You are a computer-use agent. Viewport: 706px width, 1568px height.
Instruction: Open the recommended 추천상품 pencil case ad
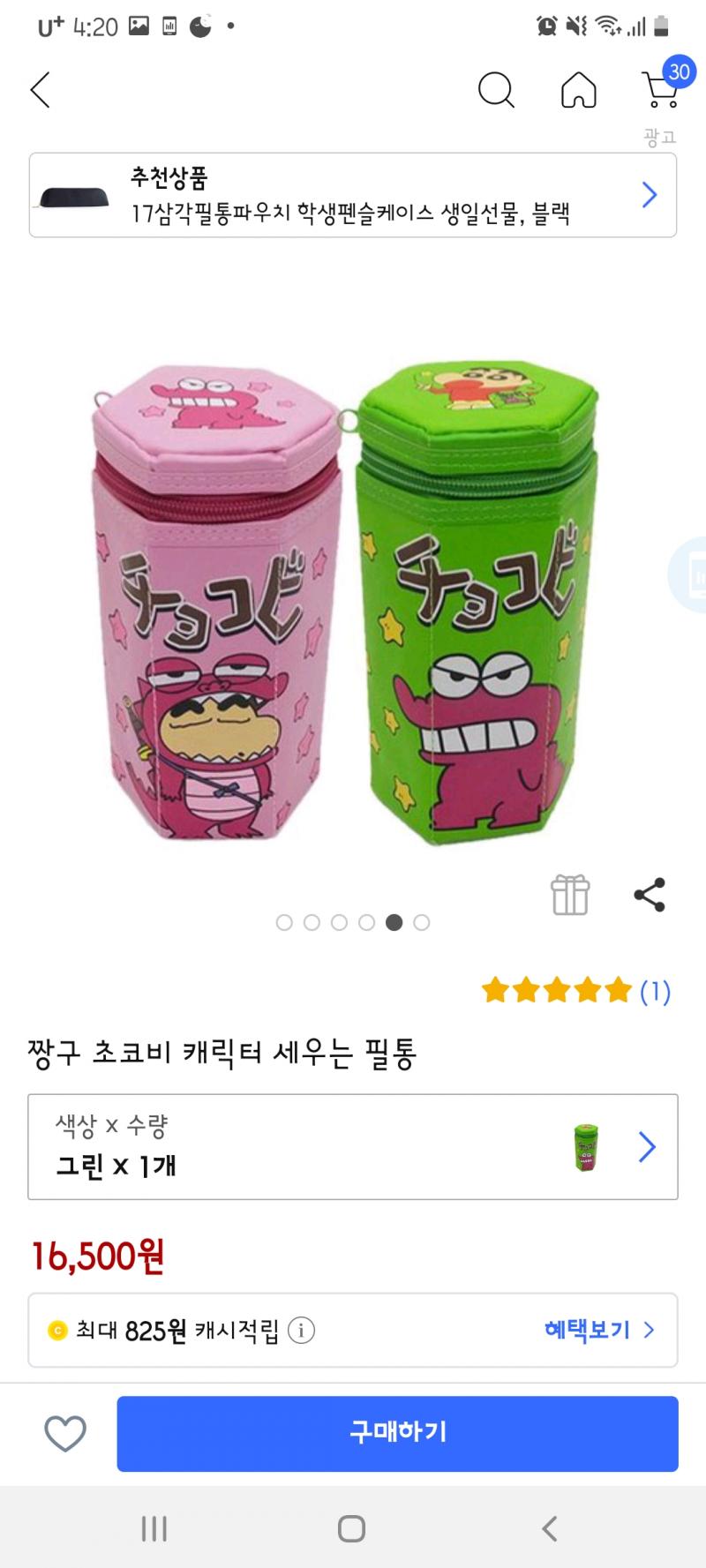pyautogui.click(x=353, y=195)
